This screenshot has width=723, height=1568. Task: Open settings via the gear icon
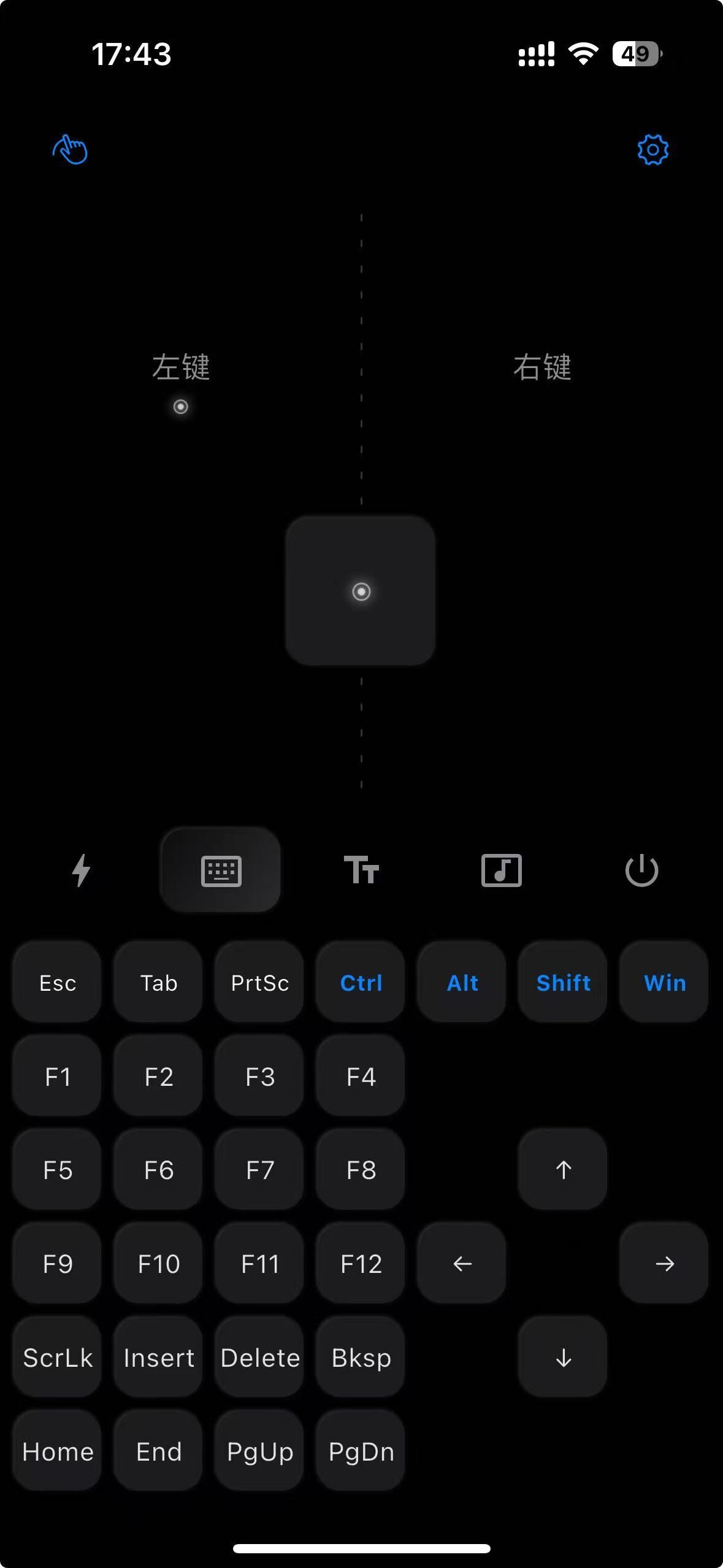652,150
